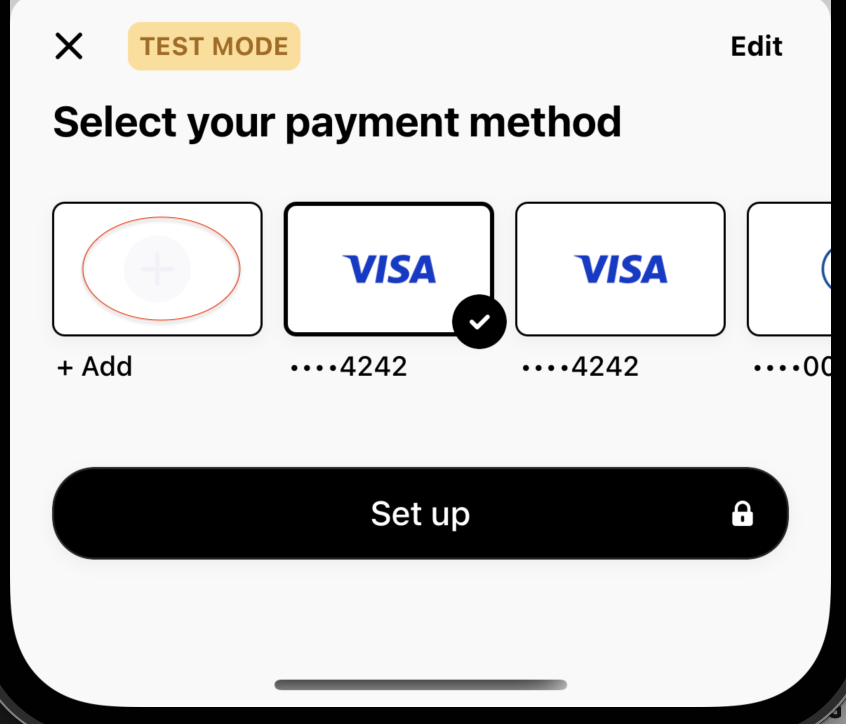Tap Edit to manage saved cards
Screen dimensions: 846x724
756,46
